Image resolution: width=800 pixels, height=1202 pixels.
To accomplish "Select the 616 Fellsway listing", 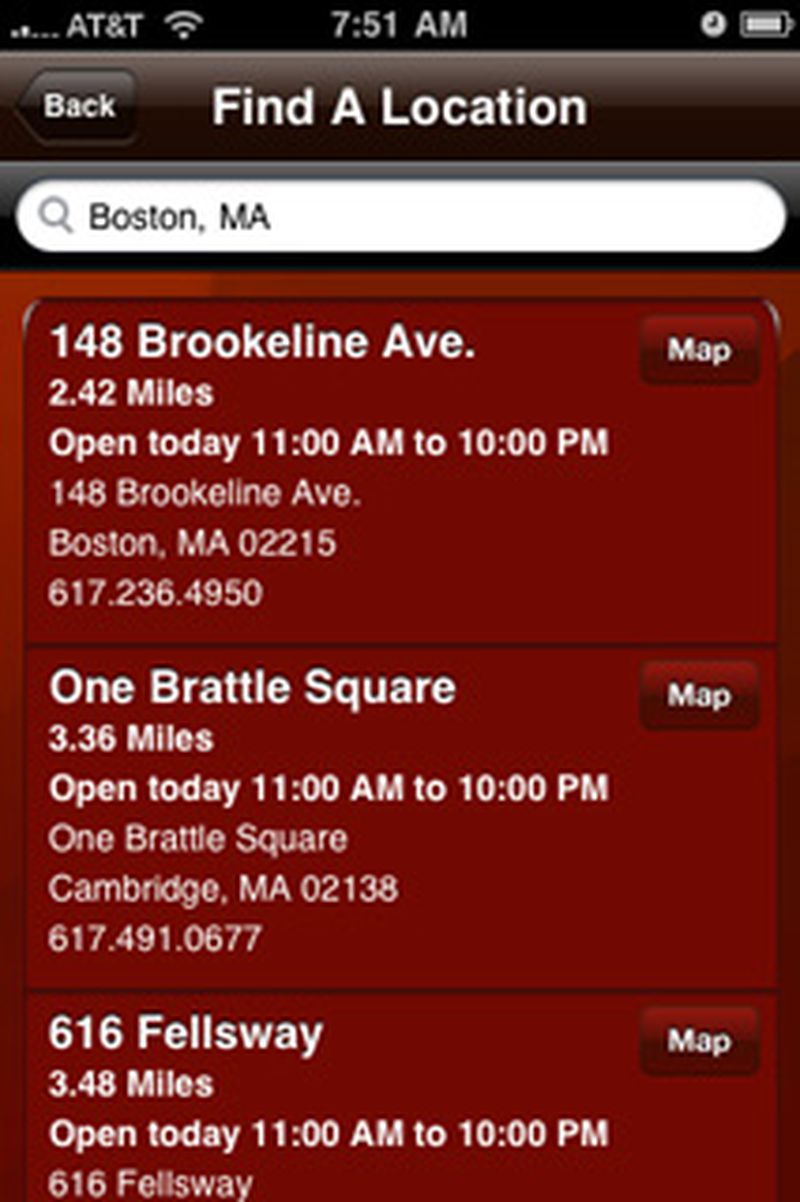I will (x=187, y=1034).
